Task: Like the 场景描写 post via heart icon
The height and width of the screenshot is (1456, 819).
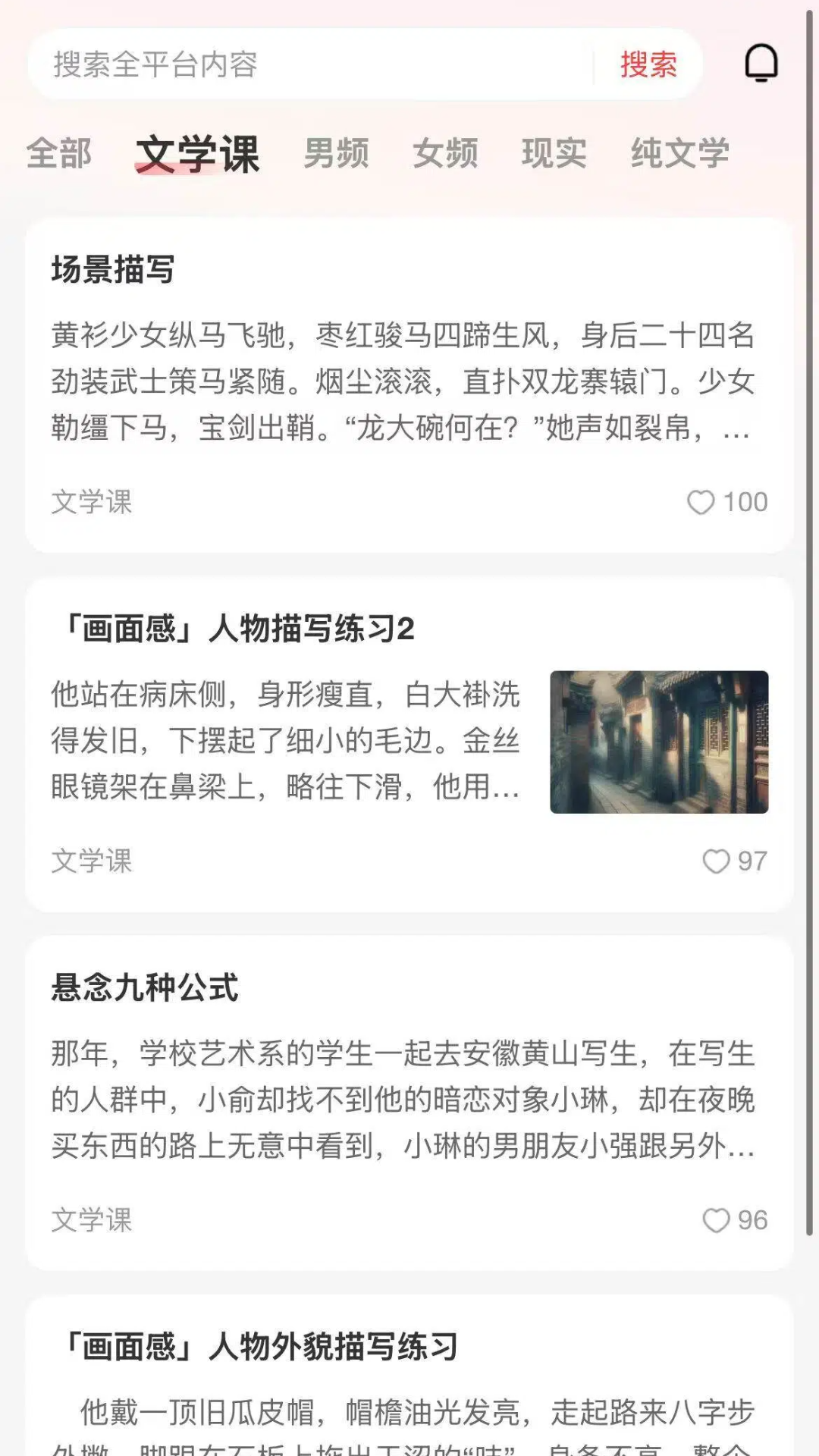Action: coord(702,500)
